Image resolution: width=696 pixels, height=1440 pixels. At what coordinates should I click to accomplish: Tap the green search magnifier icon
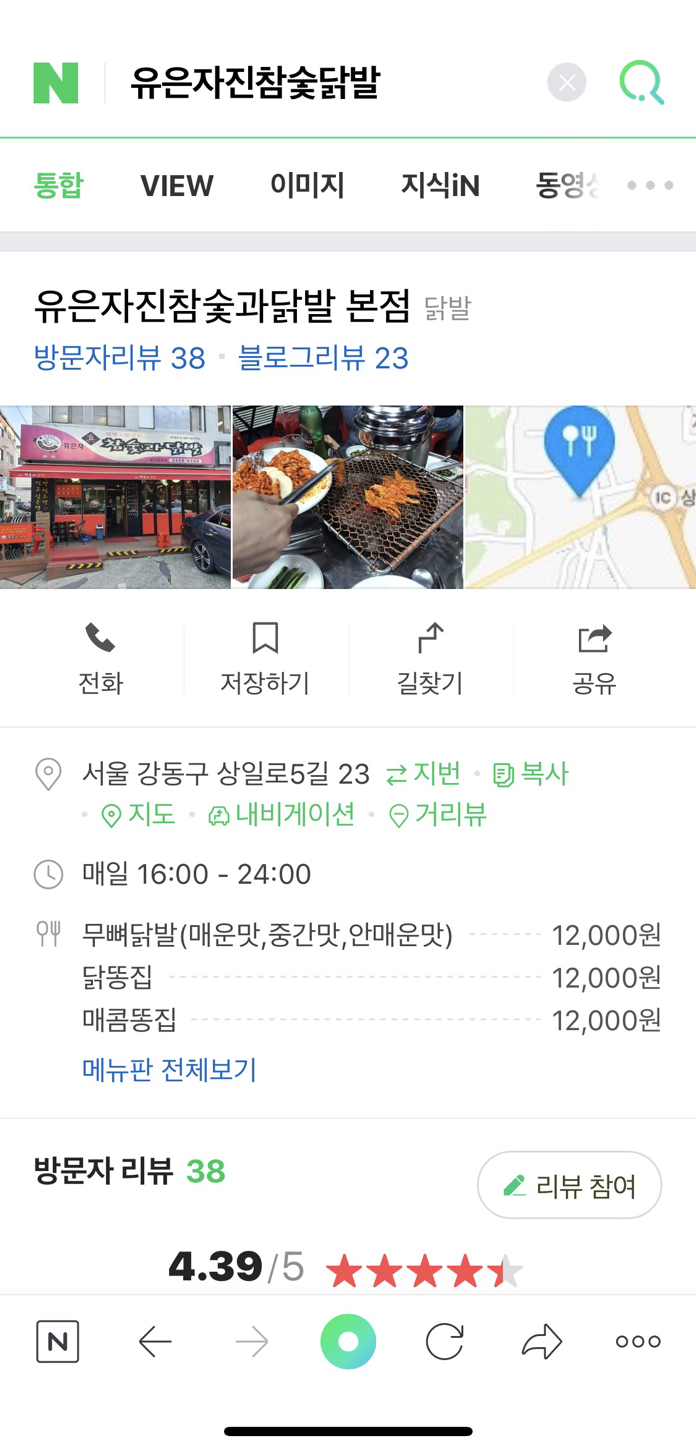click(x=641, y=83)
